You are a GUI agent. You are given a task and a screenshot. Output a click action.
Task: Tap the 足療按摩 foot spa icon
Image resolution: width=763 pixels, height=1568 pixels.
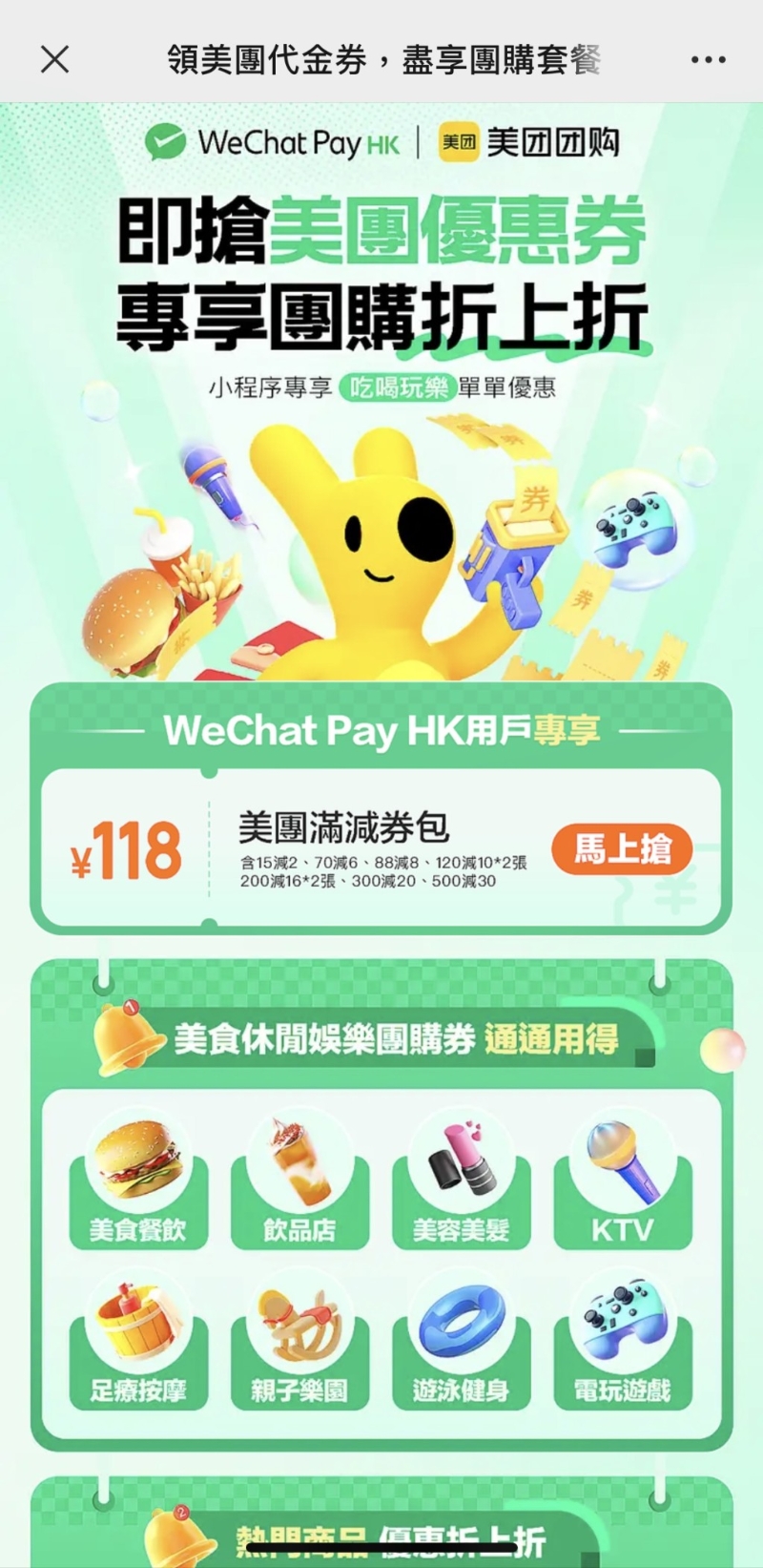pyautogui.click(x=139, y=1323)
